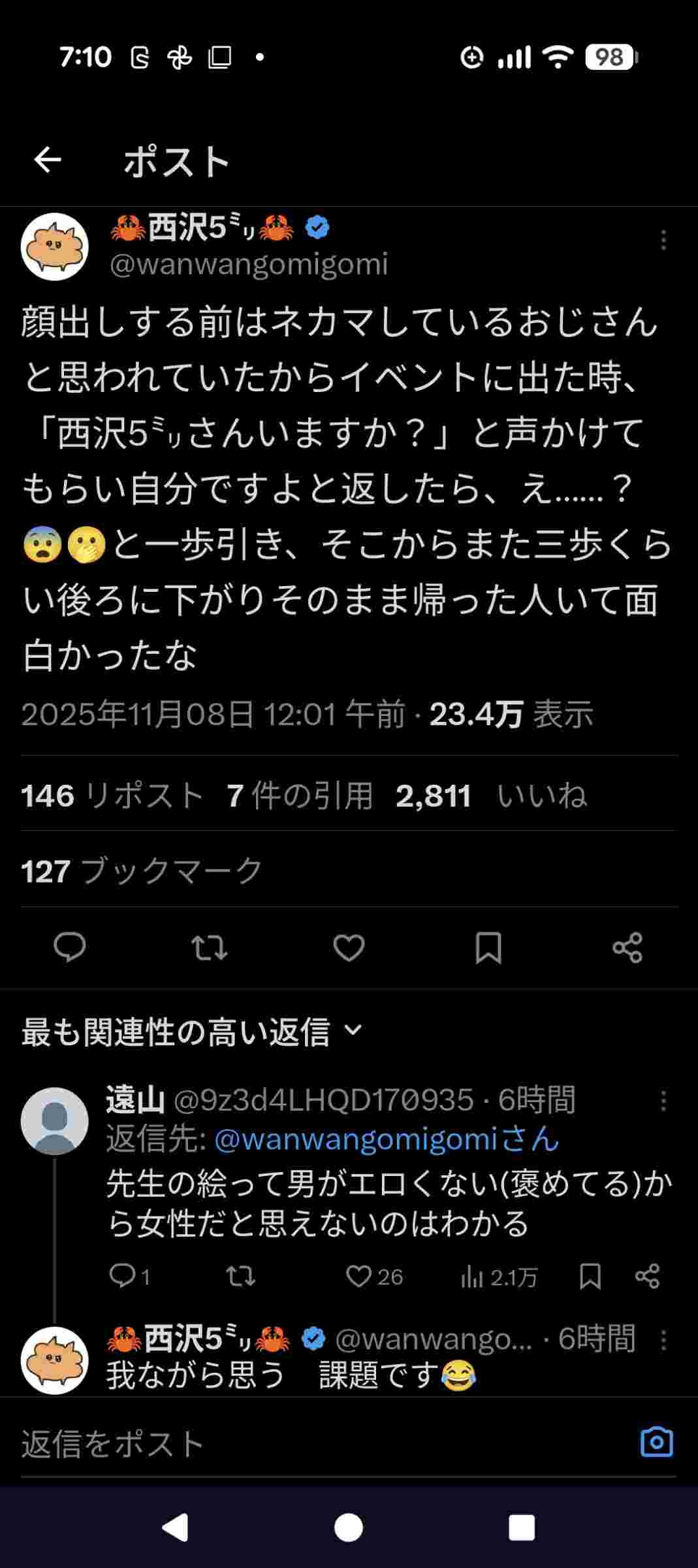Screen dimensions: 698x1568
Task: Repost the main post
Action: (209, 947)
